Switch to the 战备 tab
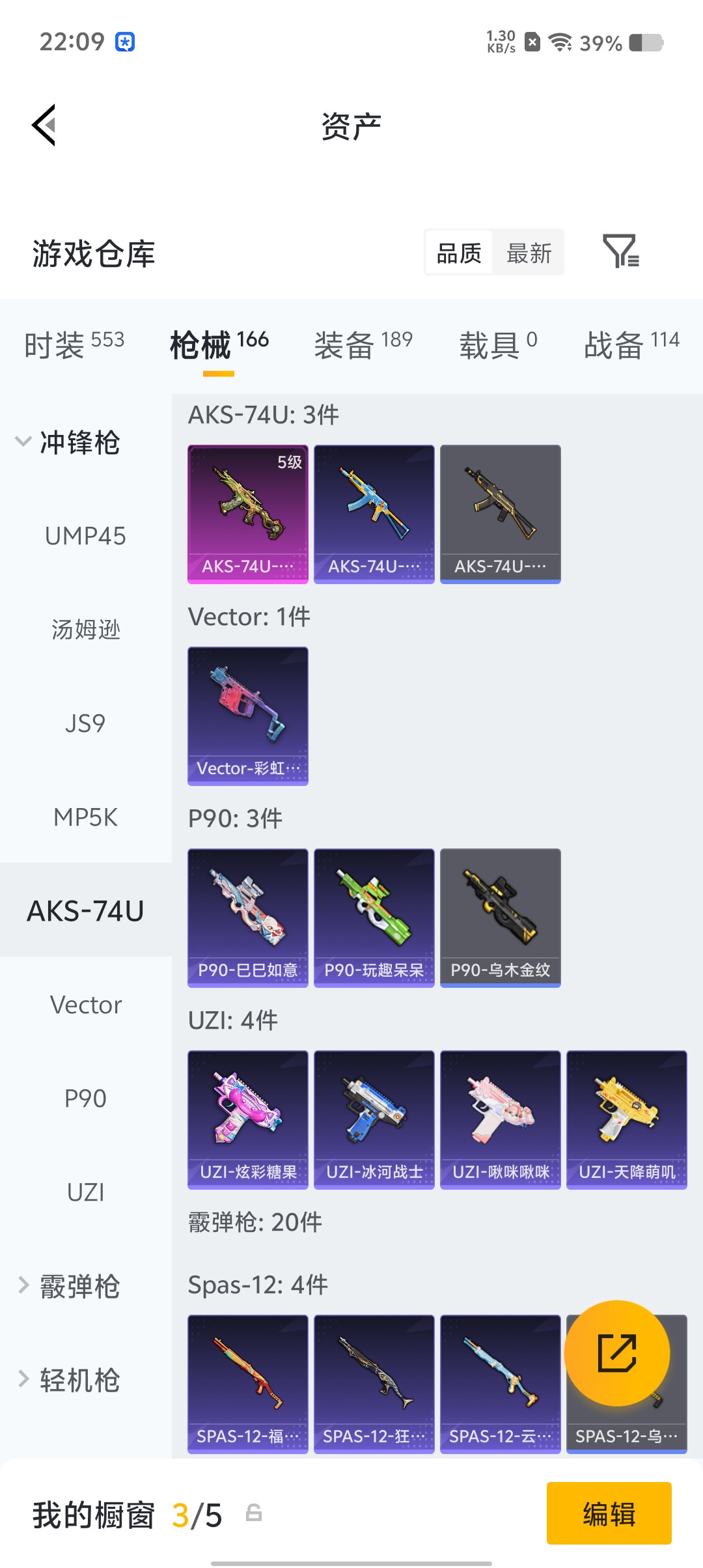703x1568 pixels. [631, 344]
